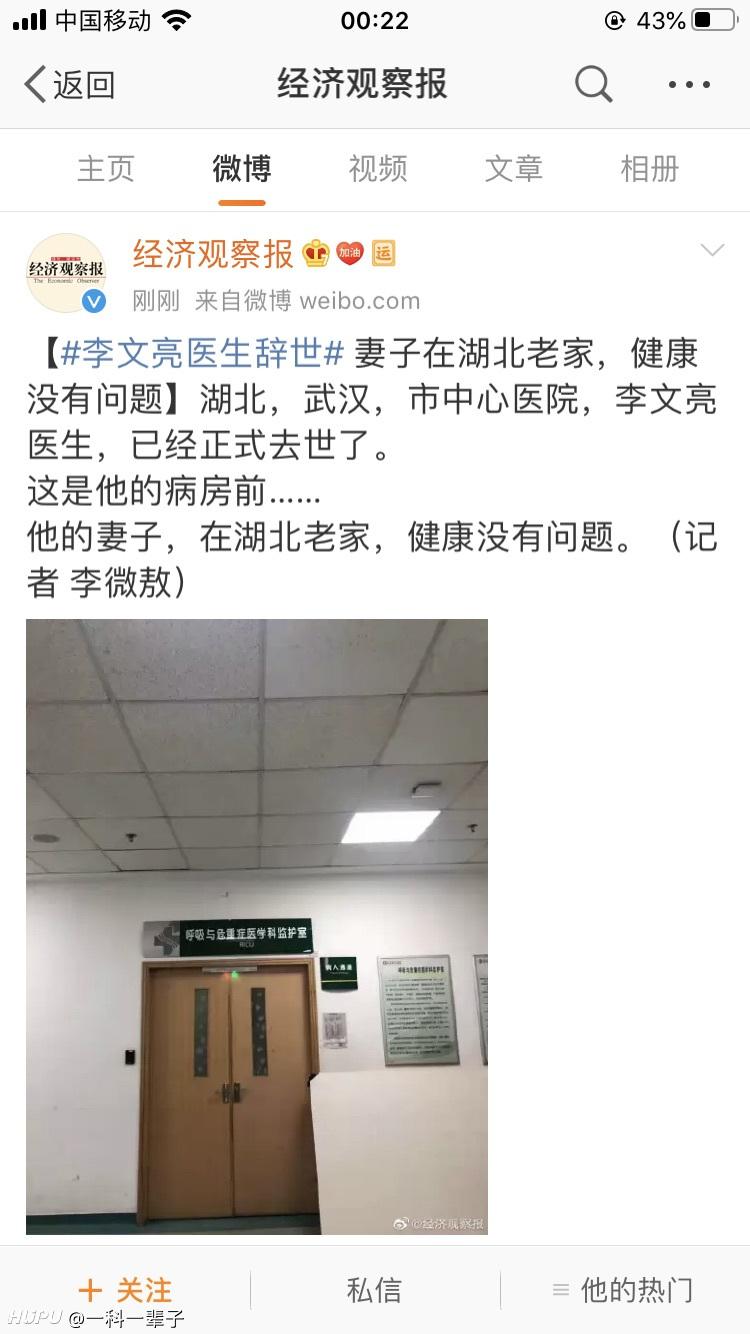
Task: Open 经济观察报 profile avatar on post
Action: tap(66, 273)
